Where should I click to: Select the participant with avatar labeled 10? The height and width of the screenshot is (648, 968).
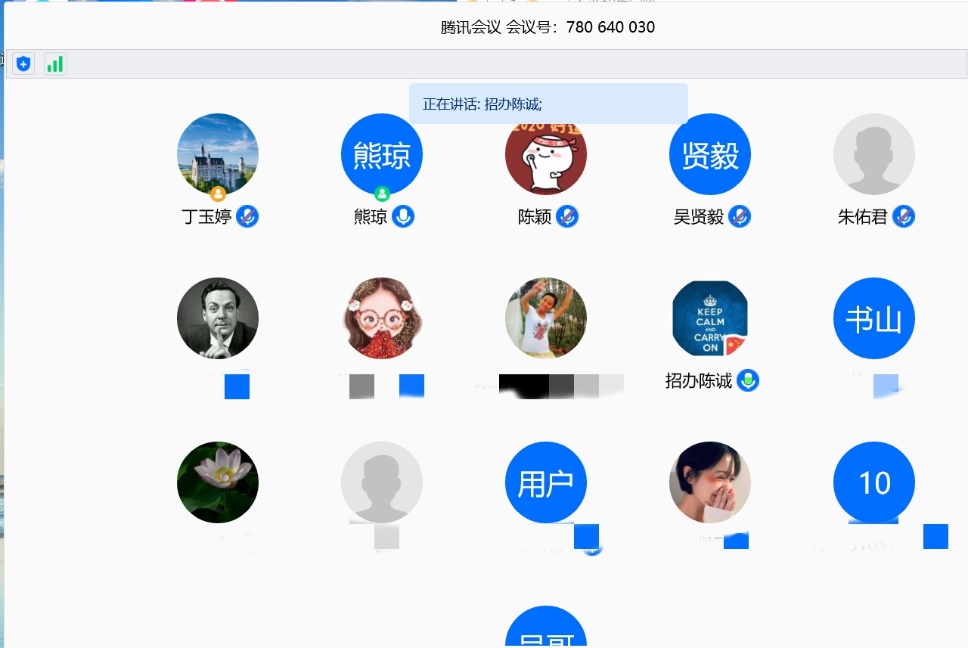[874, 482]
